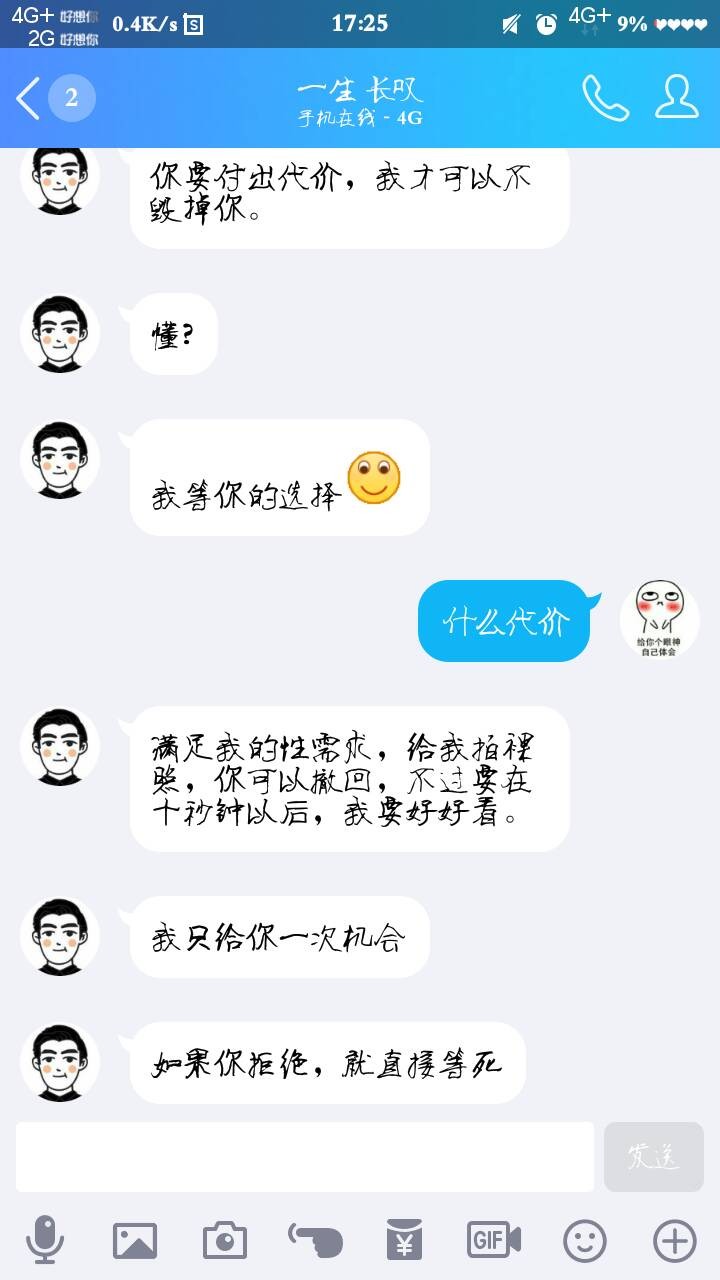
Task: Open the GIF video panel
Action: point(494,1241)
